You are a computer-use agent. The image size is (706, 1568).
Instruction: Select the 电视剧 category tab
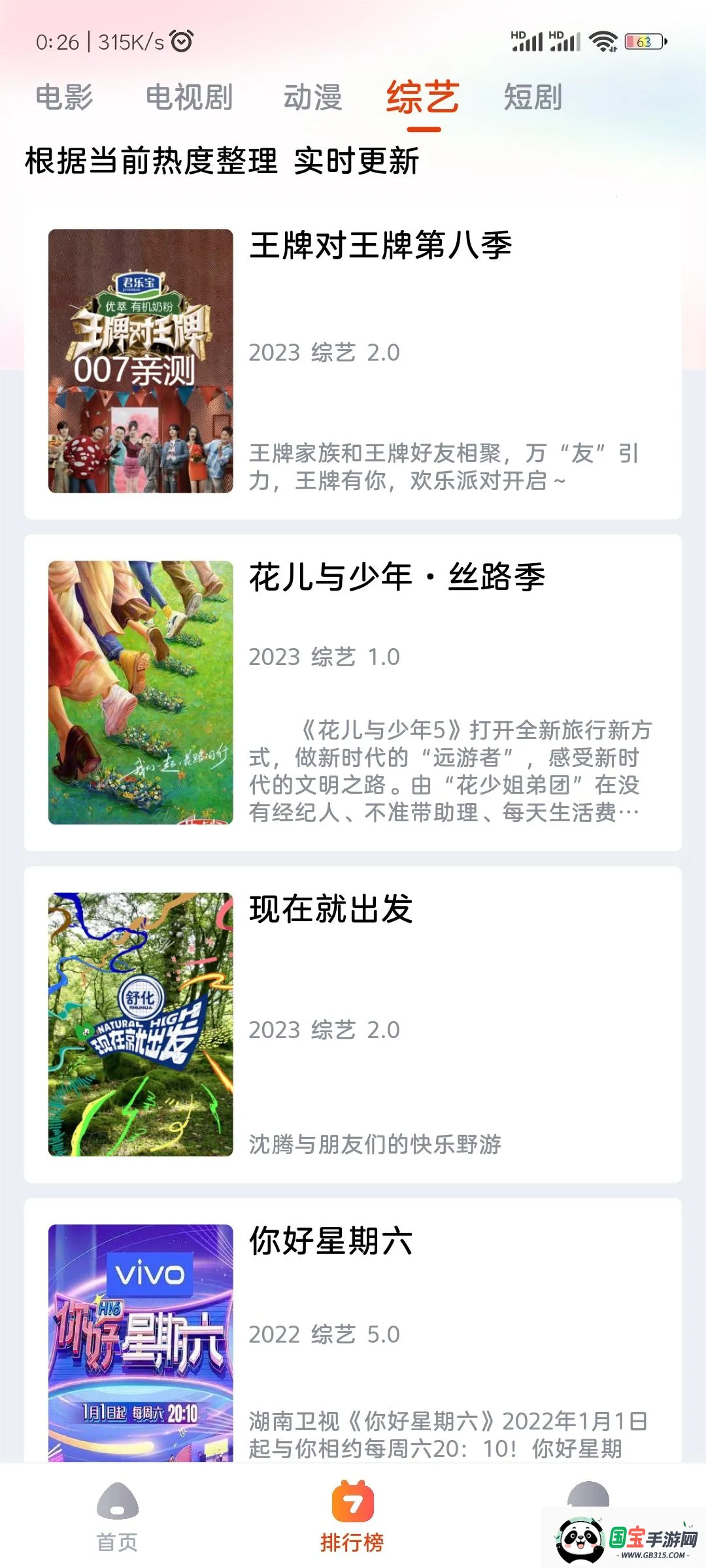click(189, 98)
